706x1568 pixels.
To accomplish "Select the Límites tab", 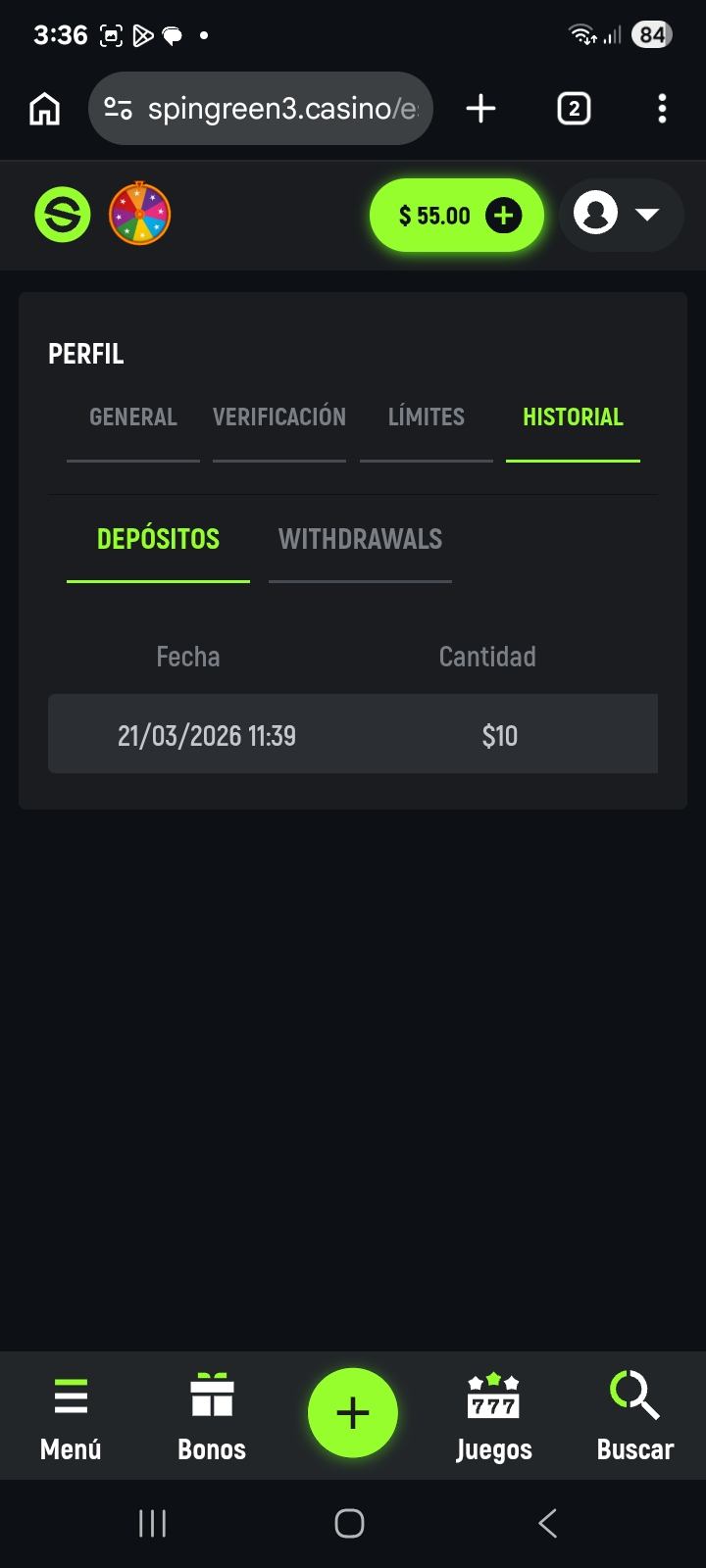I will click(x=427, y=417).
